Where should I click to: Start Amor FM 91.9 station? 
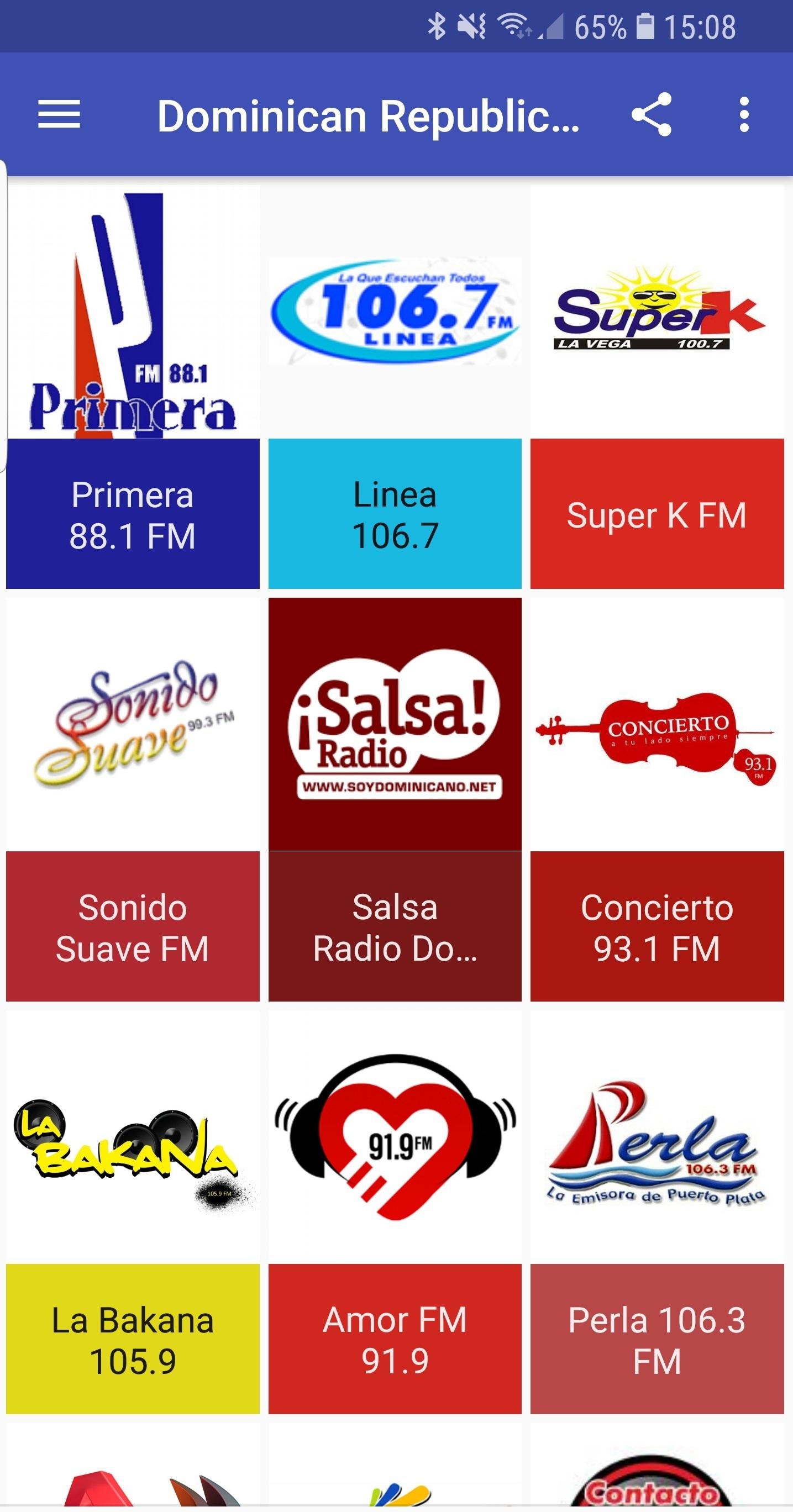pos(395,1212)
